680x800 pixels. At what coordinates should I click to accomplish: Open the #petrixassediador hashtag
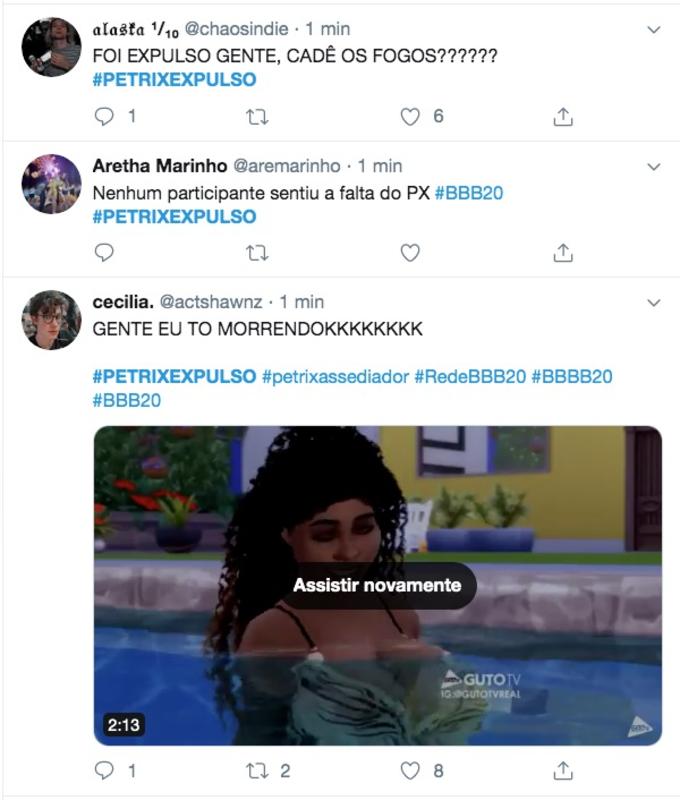[x=335, y=376]
